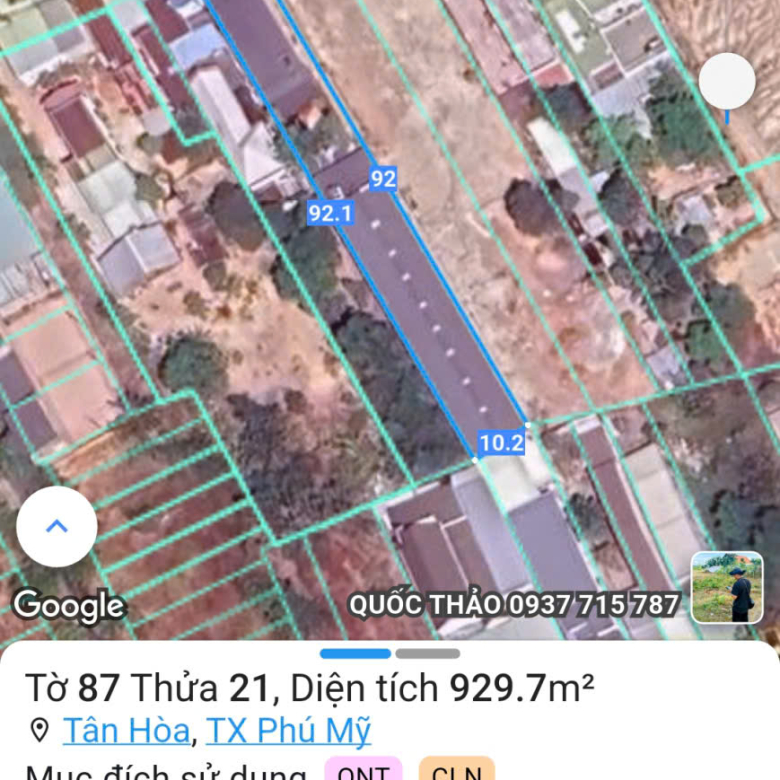The height and width of the screenshot is (780, 780).
Task: Open the photo thumbnail on the map
Action: [x=727, y=588]
